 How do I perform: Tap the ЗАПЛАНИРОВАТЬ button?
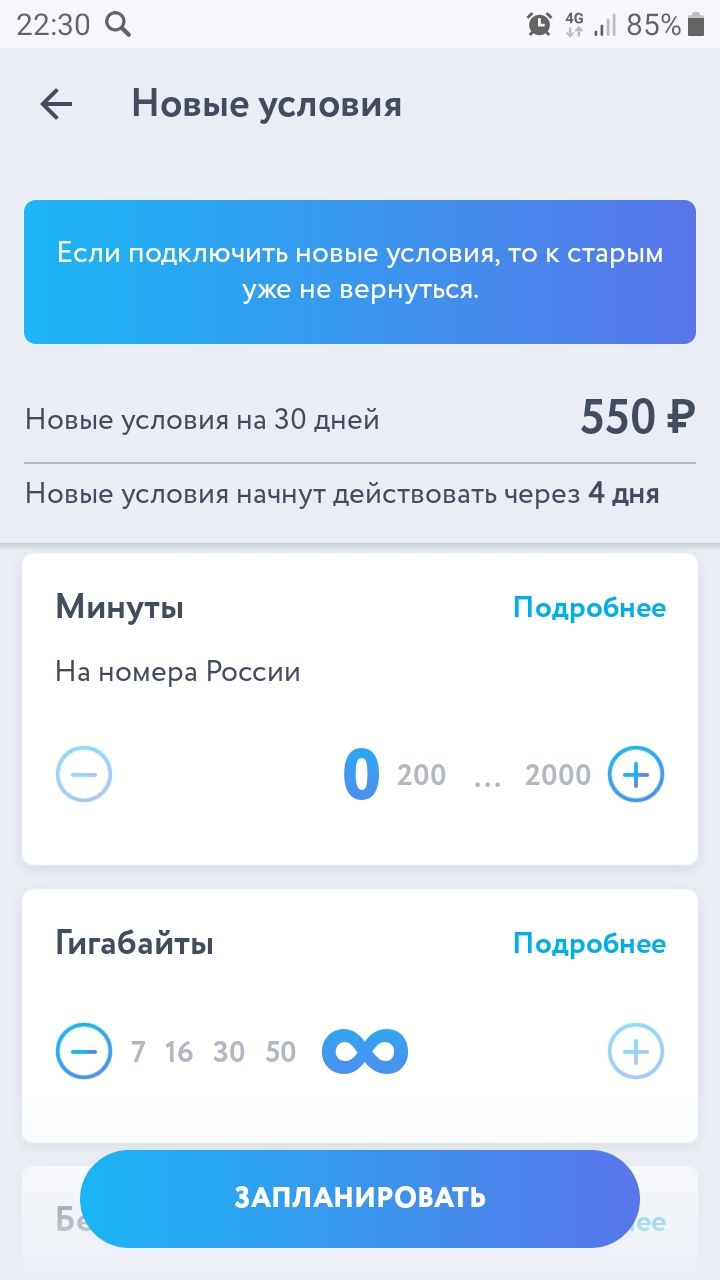tap(360, 1198)
